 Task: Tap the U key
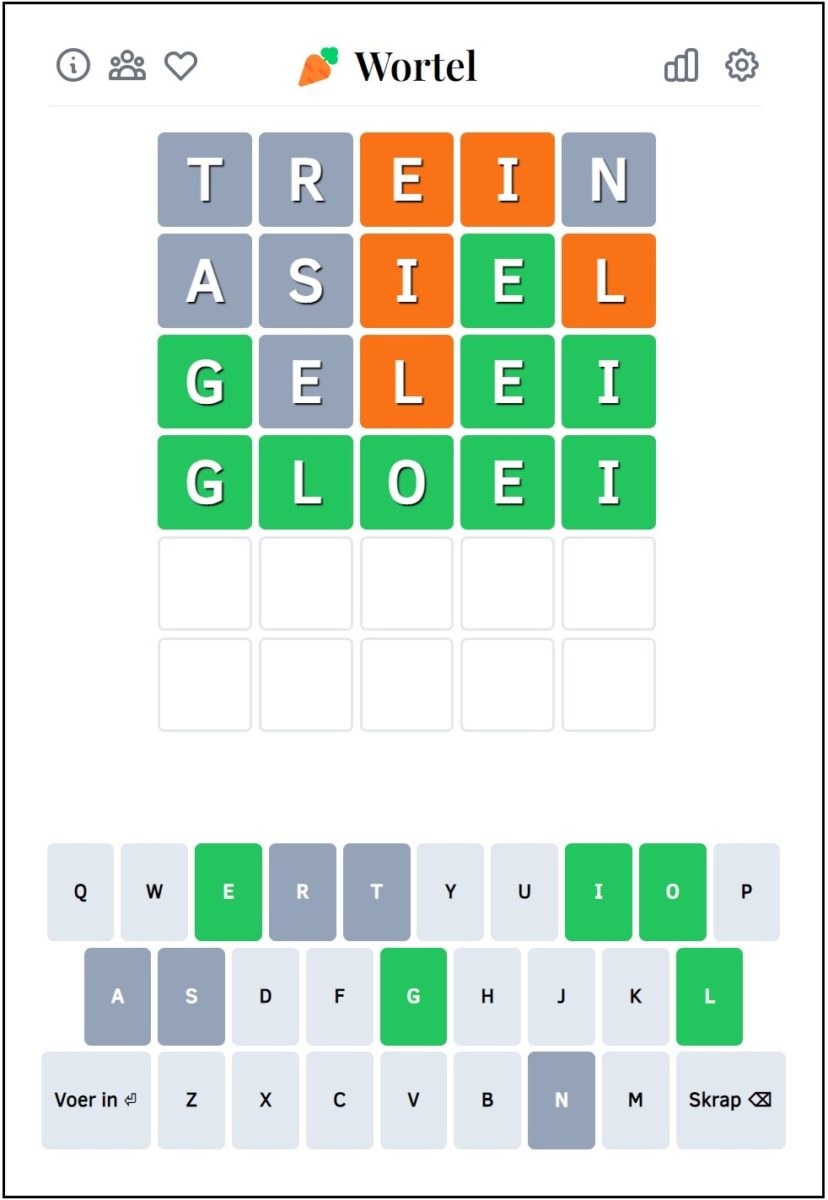coord(524,892)
